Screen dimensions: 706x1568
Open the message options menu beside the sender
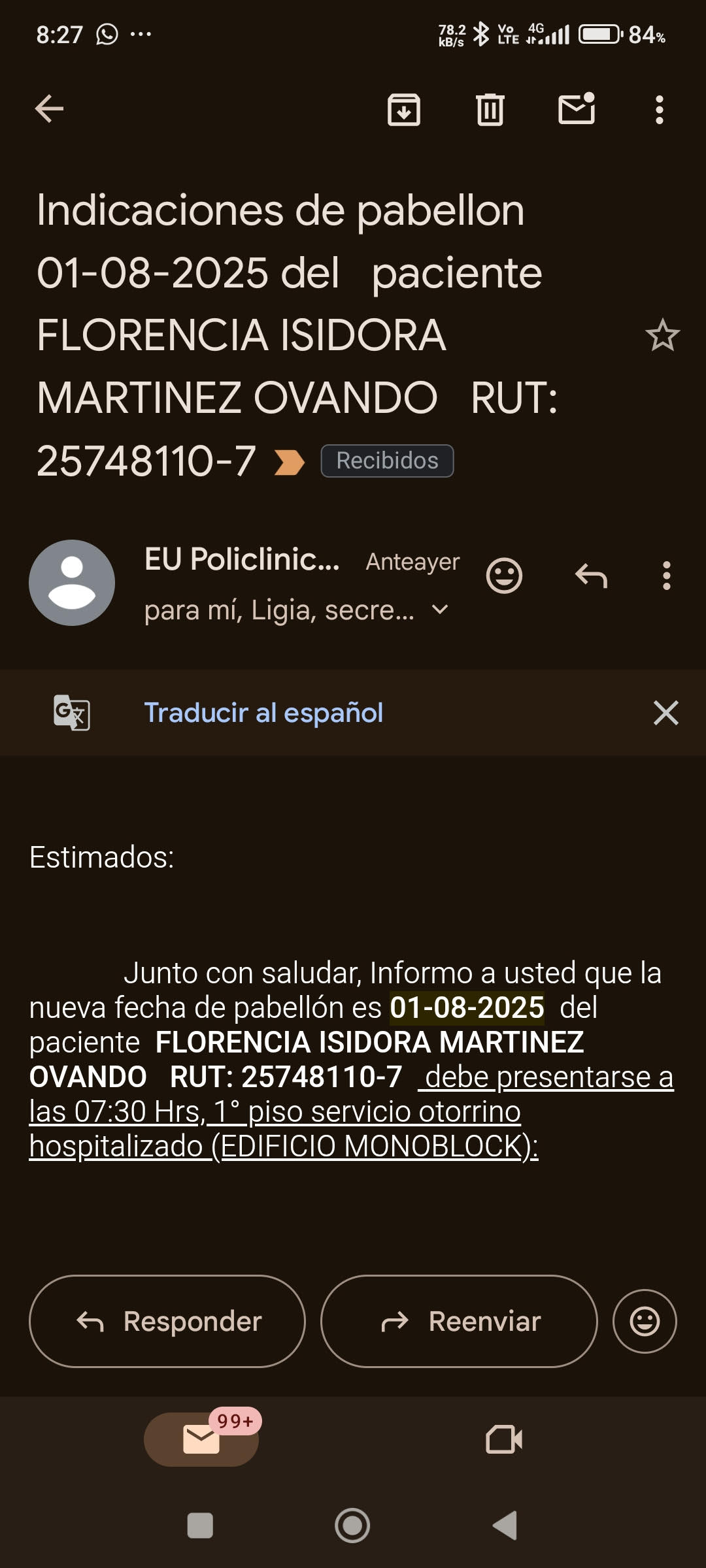[x=666, y=576]
